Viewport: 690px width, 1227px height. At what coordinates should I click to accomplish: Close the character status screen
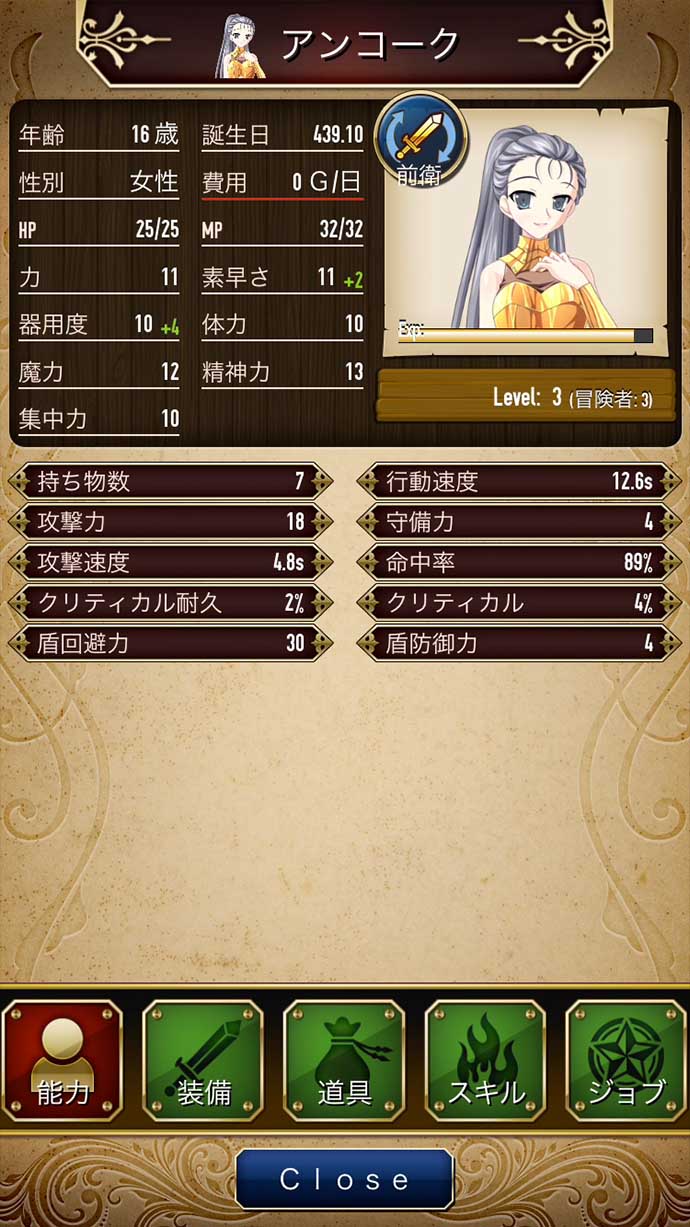point(345,1179)
